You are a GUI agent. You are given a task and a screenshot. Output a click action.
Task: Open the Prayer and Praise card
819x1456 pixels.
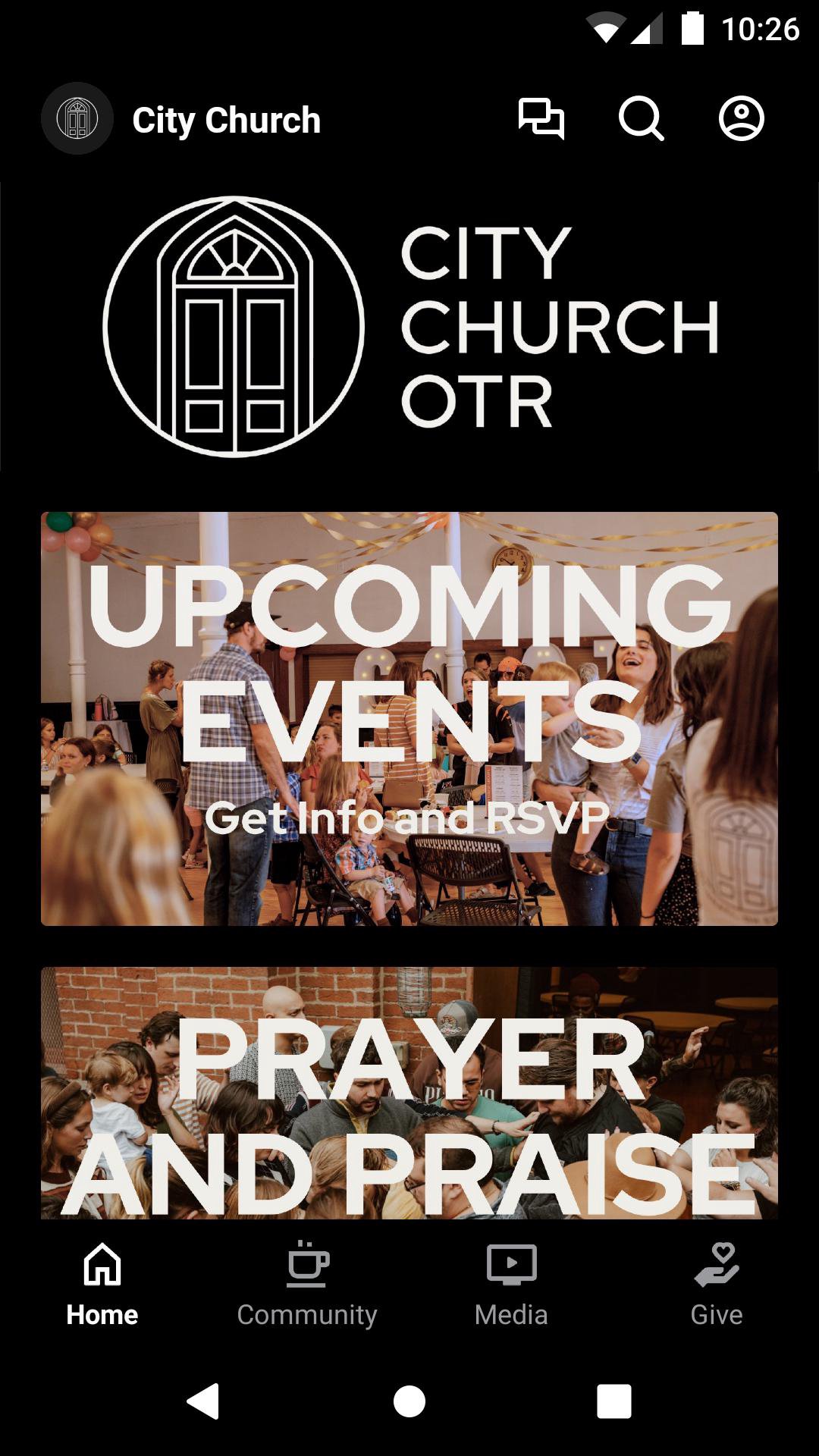coord(409,1092)
